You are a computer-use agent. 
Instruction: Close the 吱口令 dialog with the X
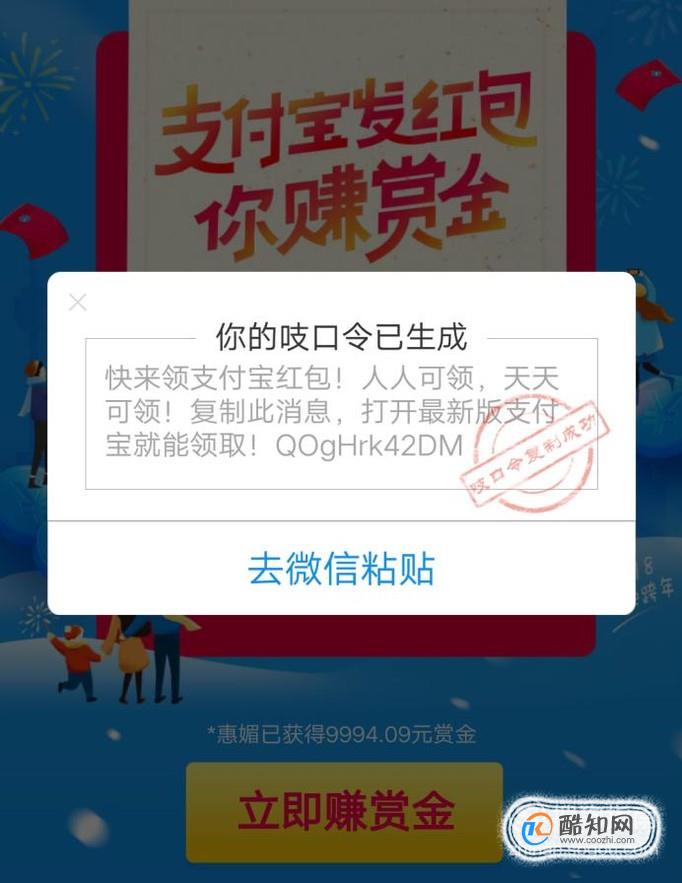pos(78,302)
